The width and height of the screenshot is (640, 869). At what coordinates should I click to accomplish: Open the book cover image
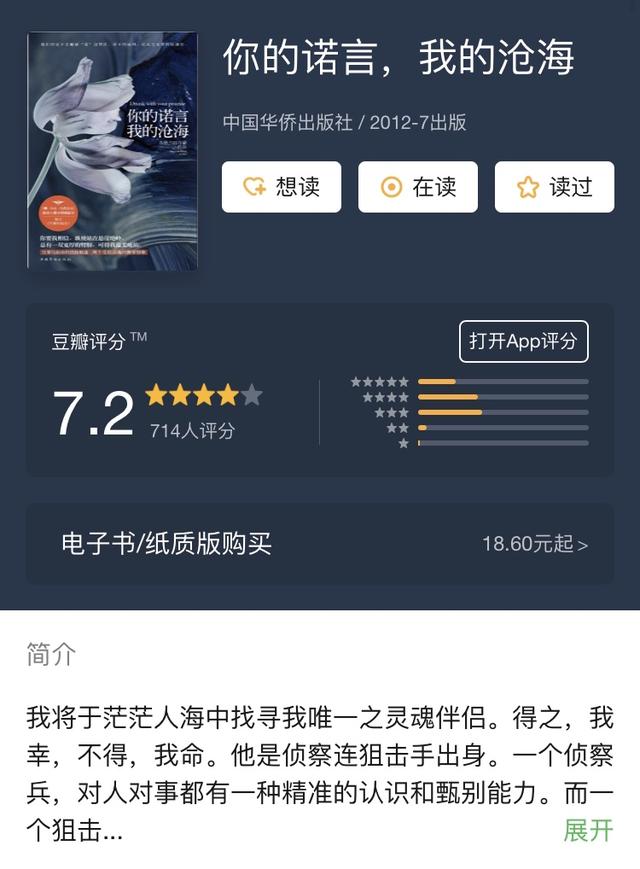[x=112, y=152]
